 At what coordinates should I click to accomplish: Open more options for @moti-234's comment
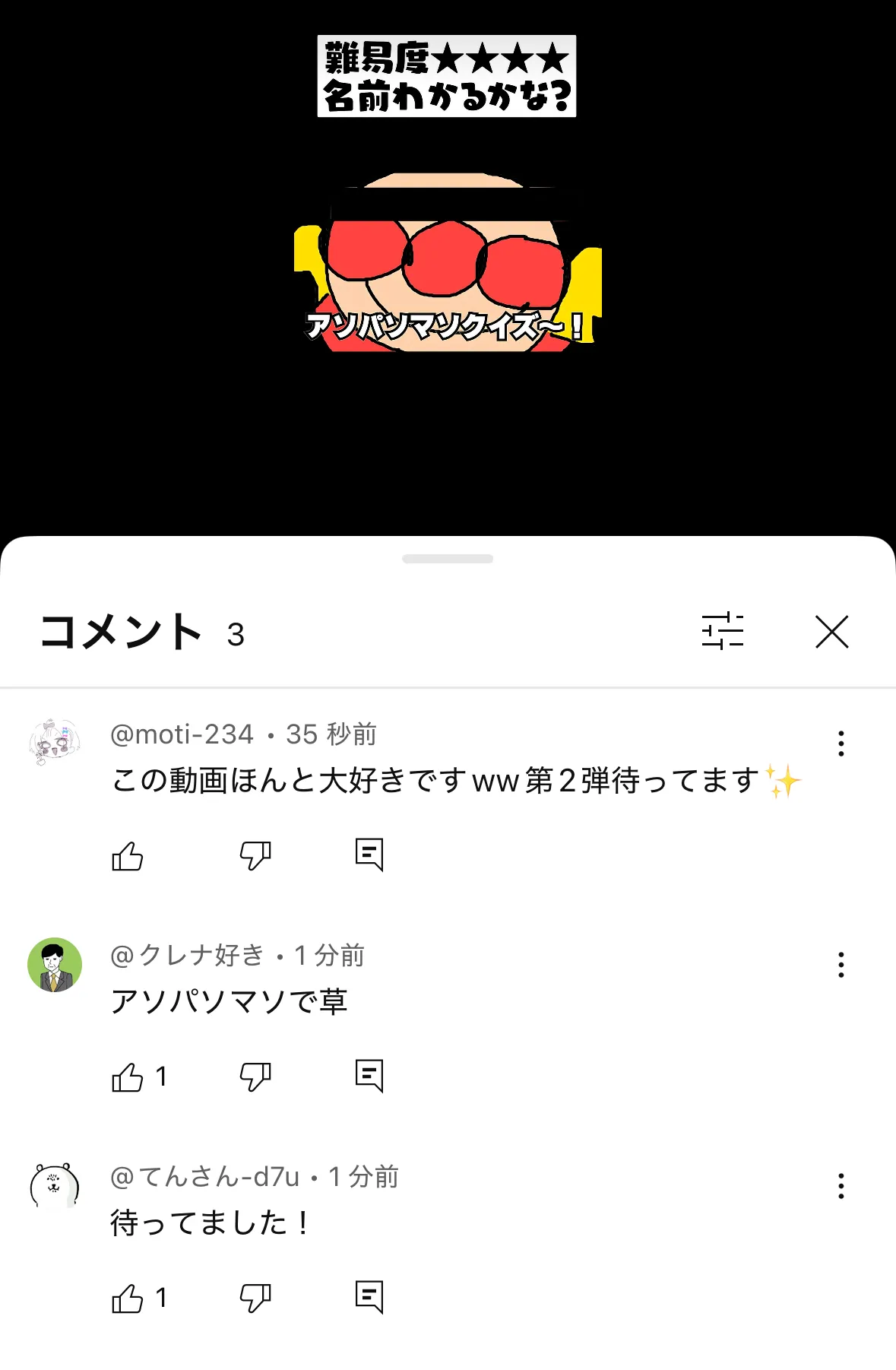pos(841,744)
